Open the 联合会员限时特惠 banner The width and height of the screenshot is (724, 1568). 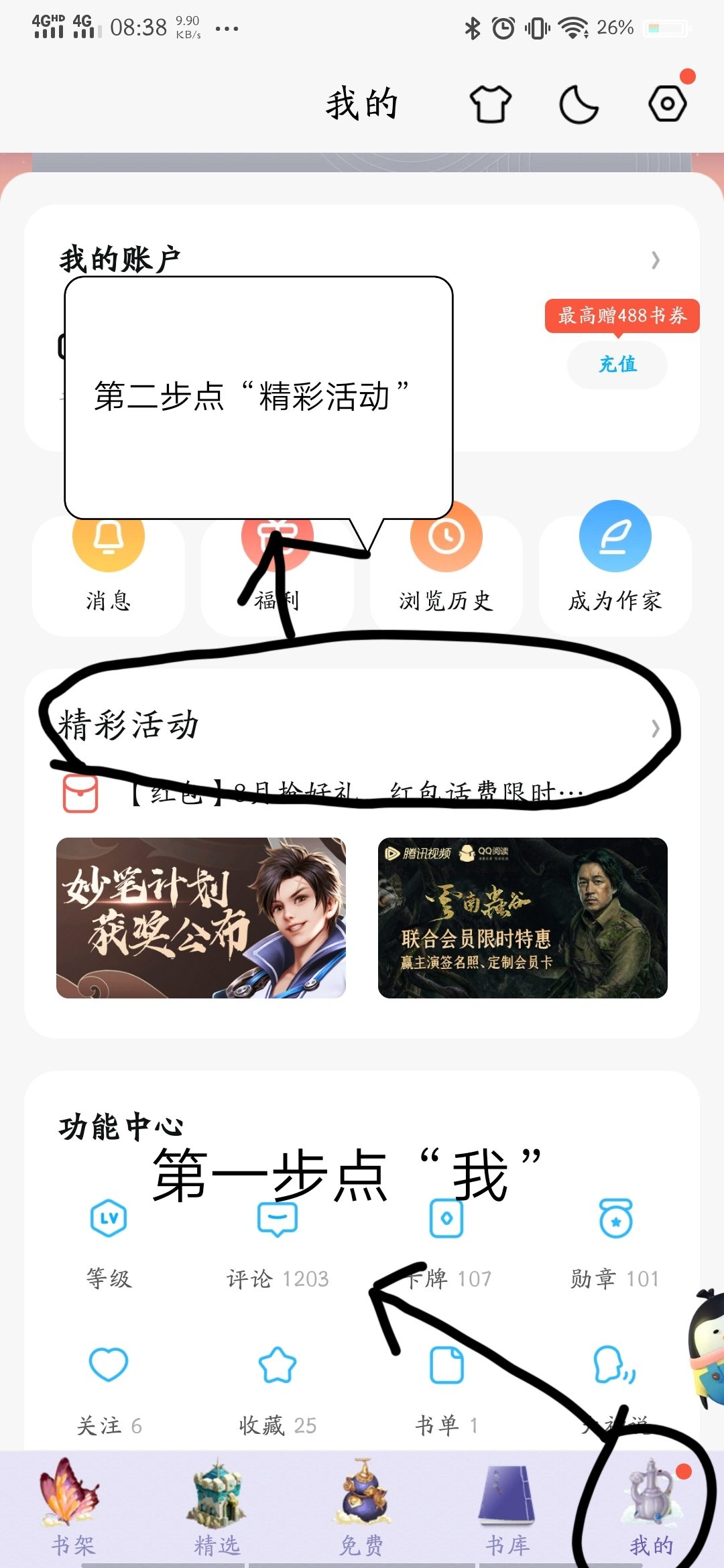[x=522, y=917]
